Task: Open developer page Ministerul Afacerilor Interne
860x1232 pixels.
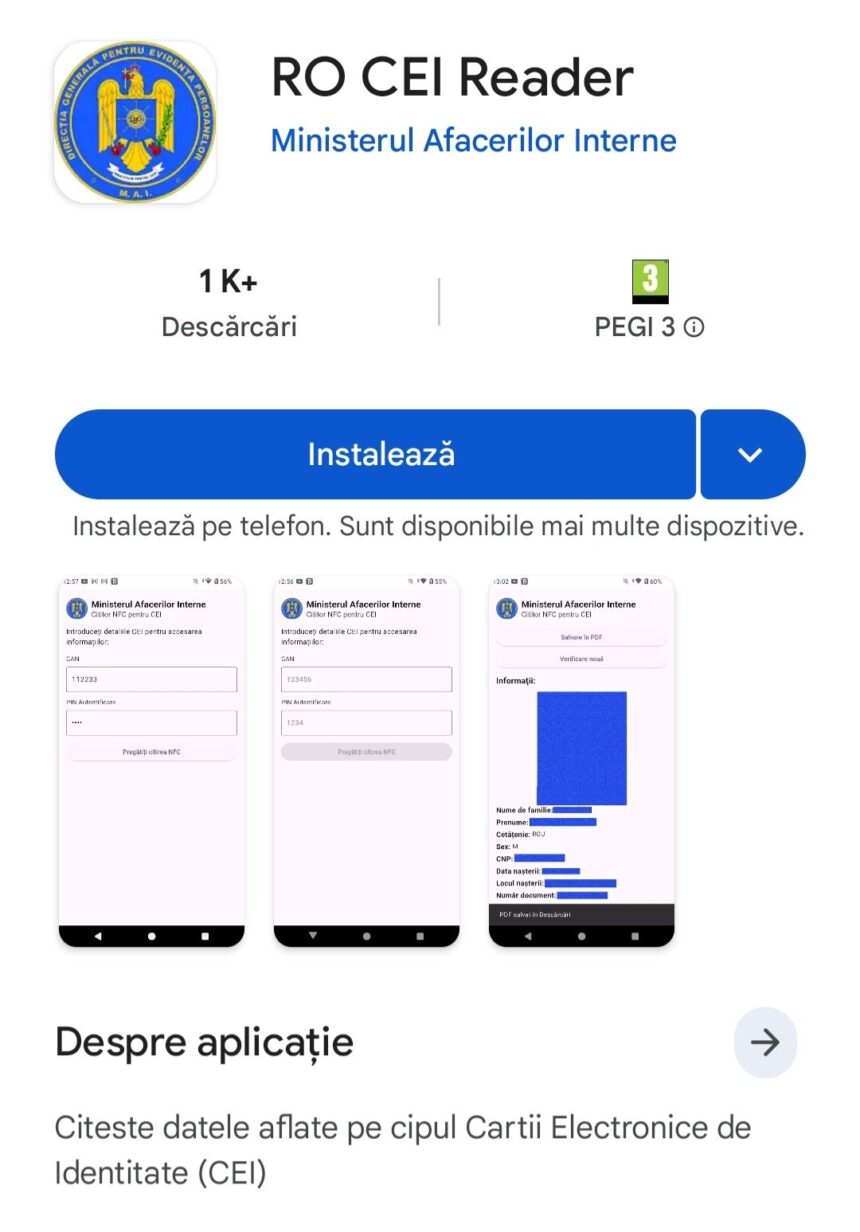Action: 473,140
